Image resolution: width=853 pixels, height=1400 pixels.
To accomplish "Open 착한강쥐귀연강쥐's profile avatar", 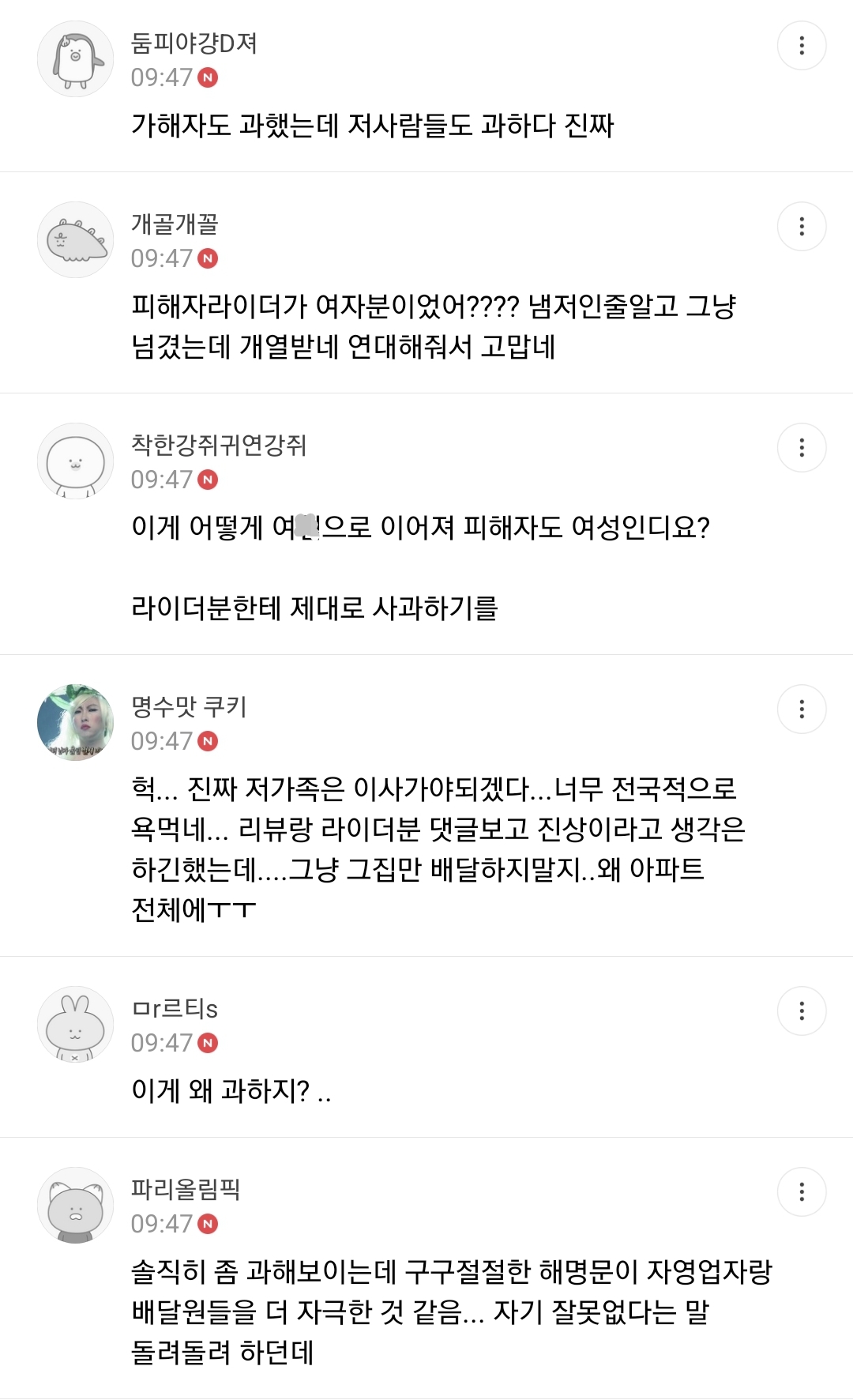I will (x=76, y=461).
